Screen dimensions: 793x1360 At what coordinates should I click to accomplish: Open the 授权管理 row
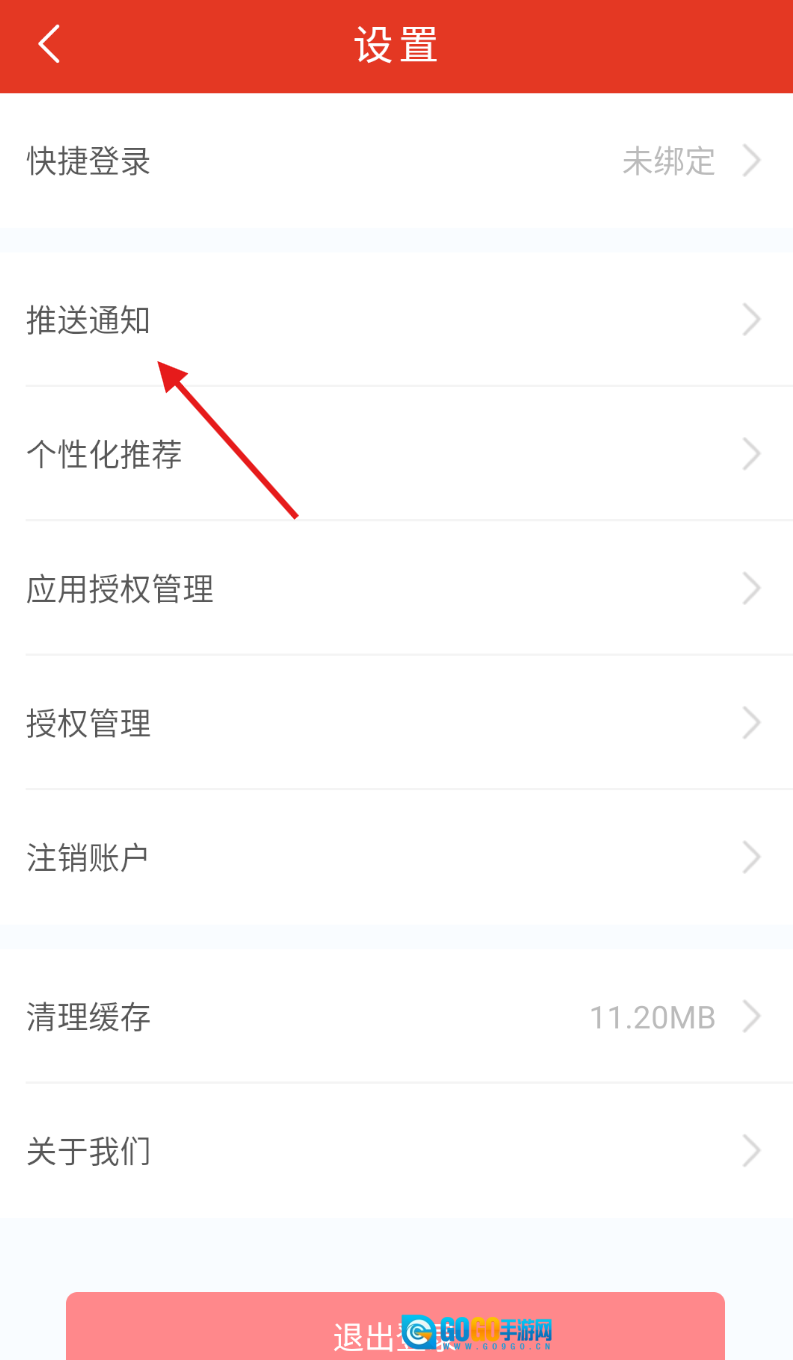[x=395, y=723]
